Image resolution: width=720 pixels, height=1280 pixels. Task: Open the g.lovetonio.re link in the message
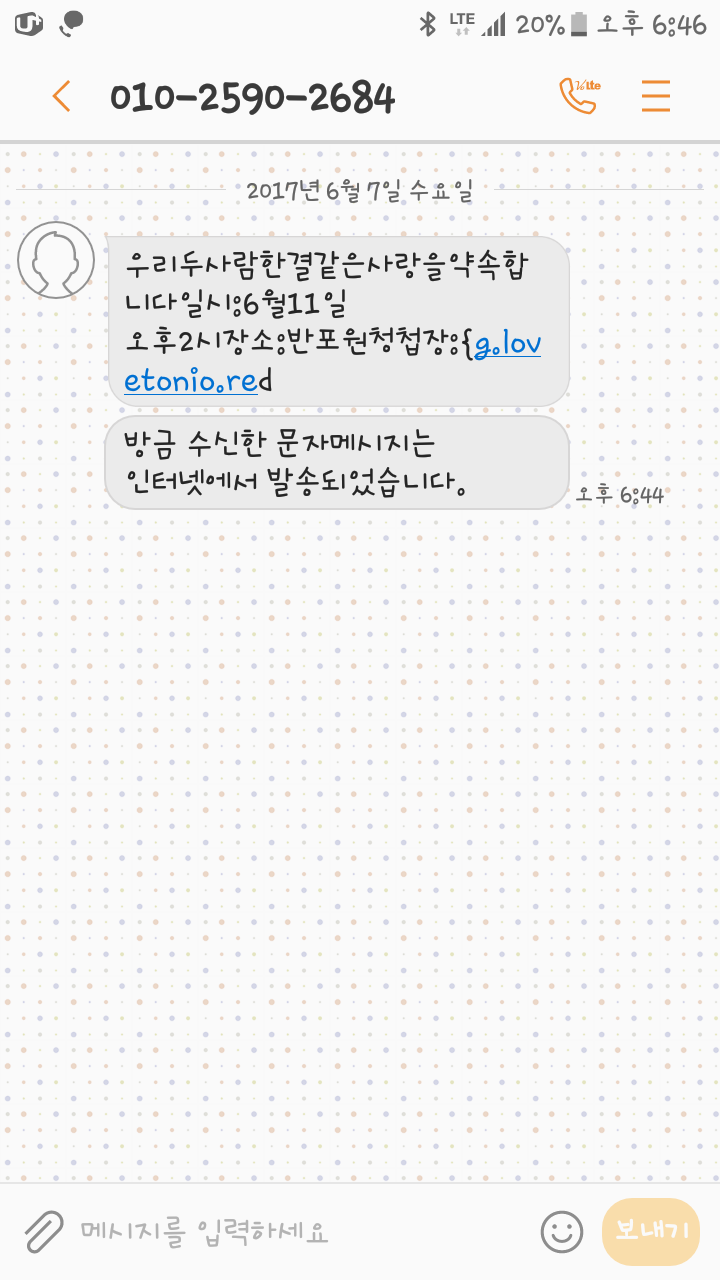pos(506,346)
